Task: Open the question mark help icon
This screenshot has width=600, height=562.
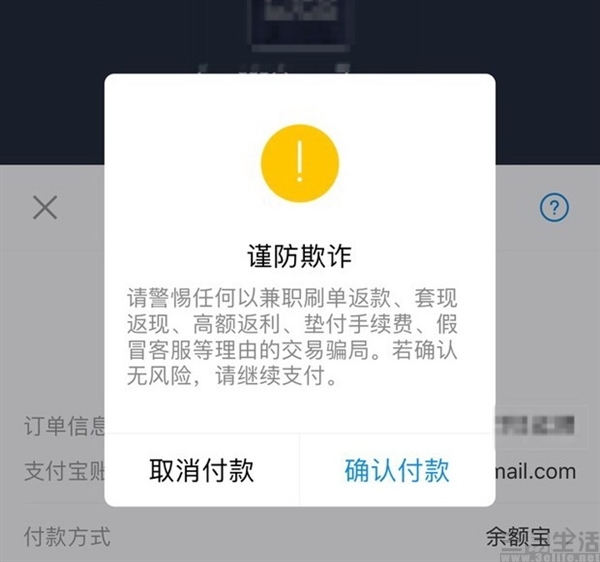Action: (x=554, y=208)
